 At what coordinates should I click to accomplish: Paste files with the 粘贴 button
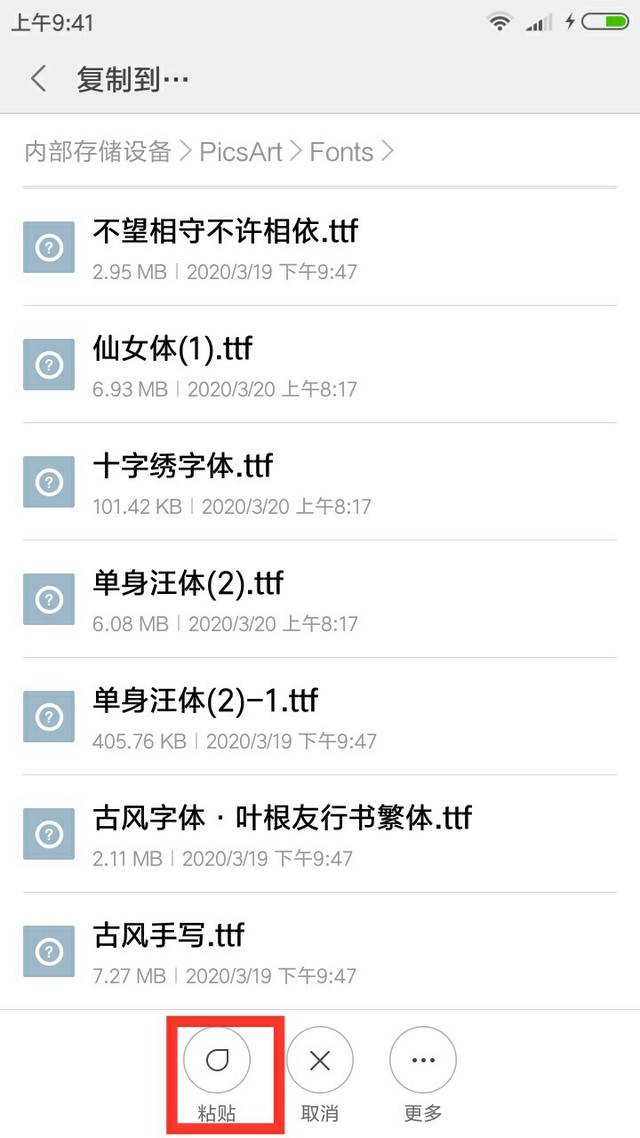click(217, 1076)
